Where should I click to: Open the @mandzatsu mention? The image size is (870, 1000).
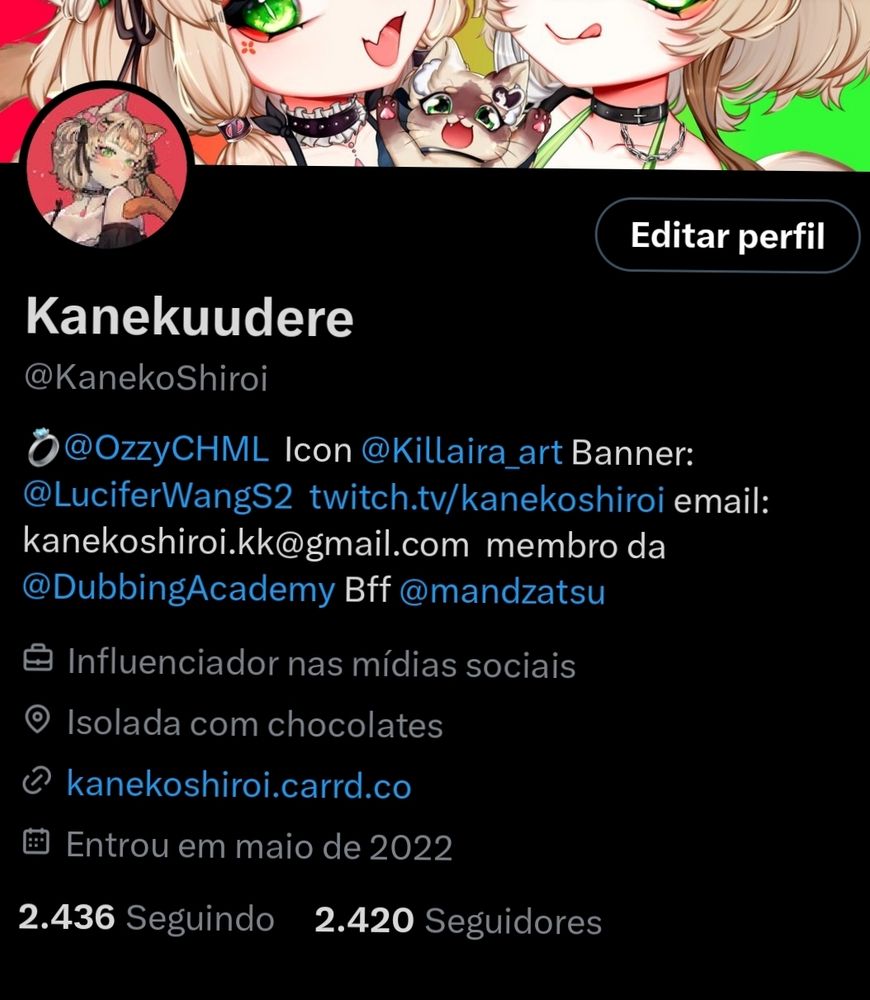tap(502, 592)
